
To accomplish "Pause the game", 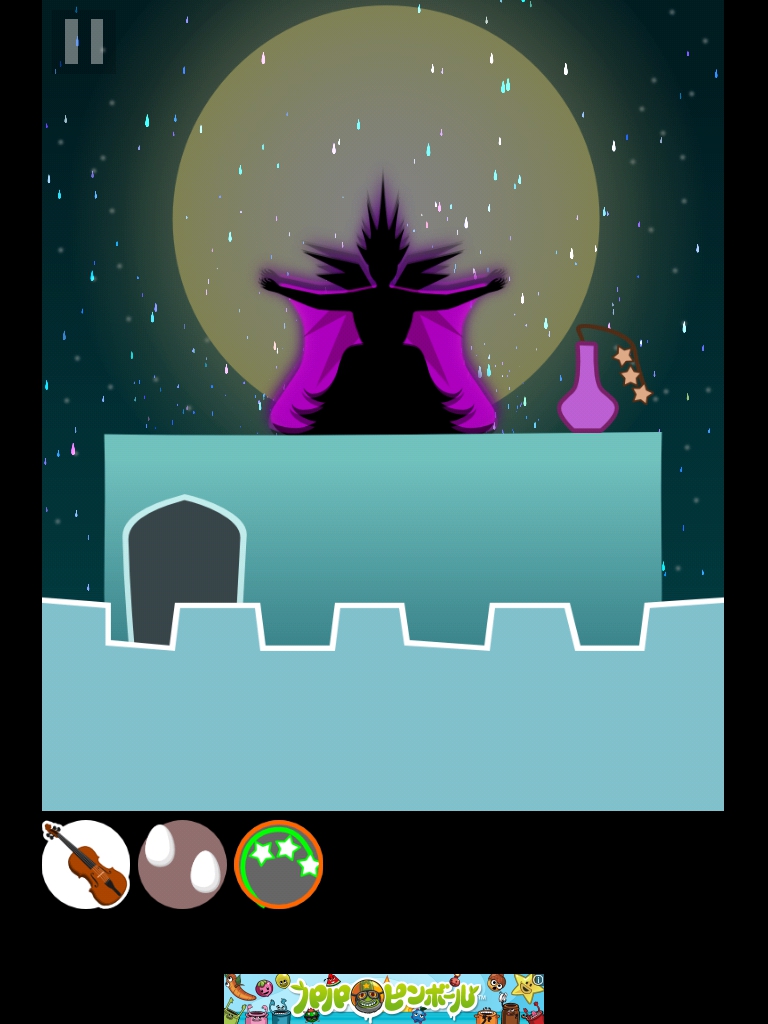I will click(x=84, y=42).
